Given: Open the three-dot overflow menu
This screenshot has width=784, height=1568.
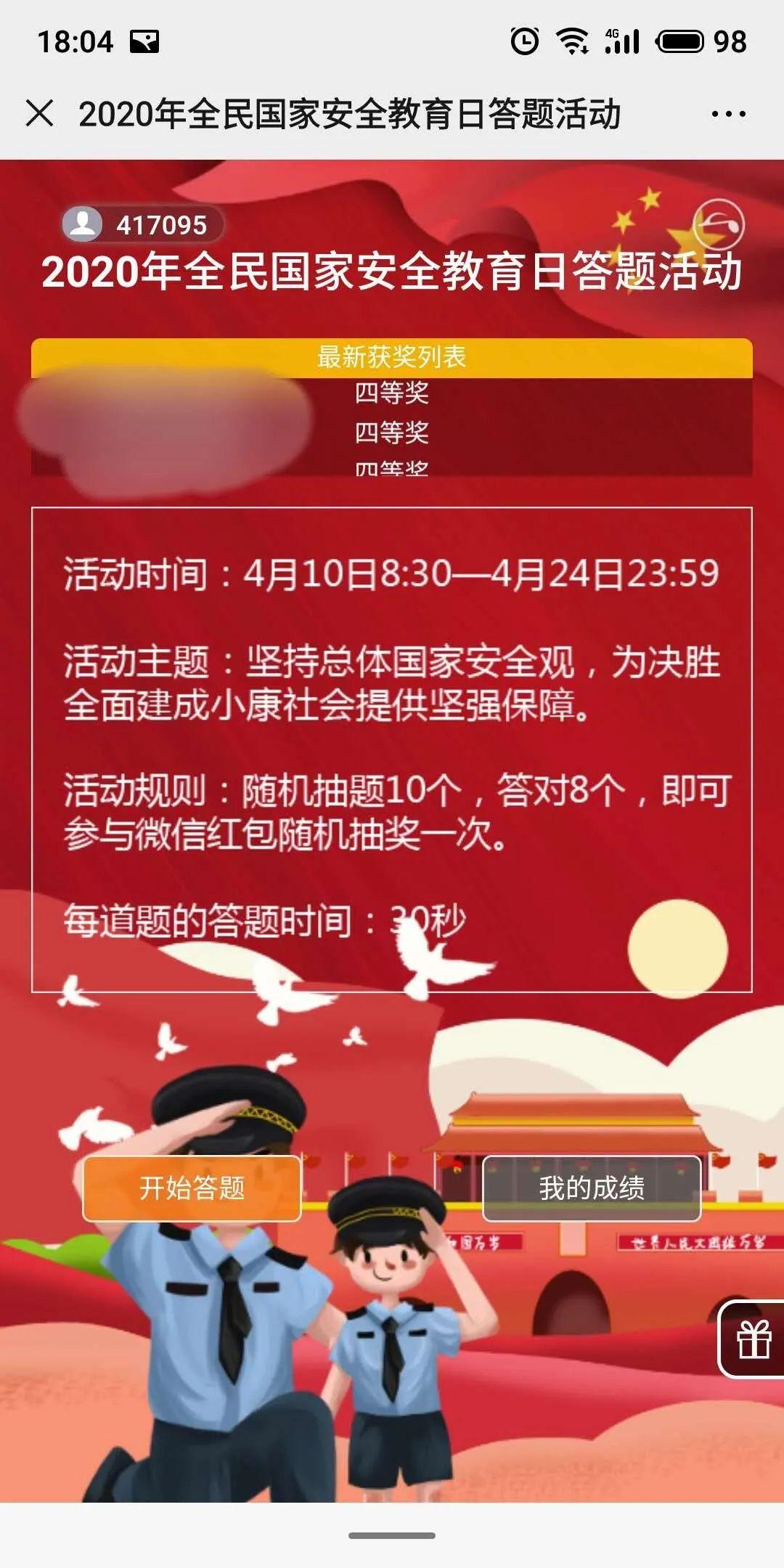Looking at the screenshot, I should (728, 114).
